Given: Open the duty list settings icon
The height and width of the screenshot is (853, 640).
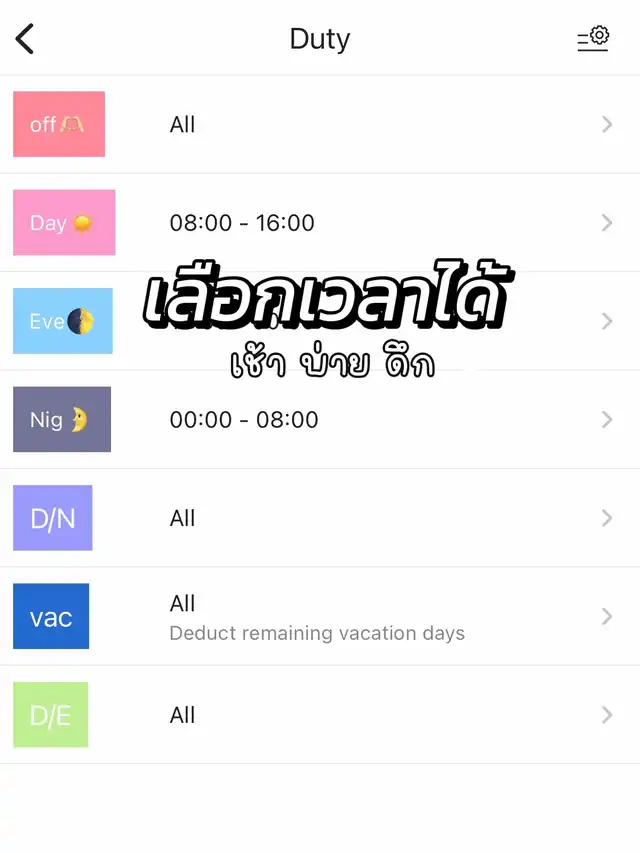Looking at the screenshot, I should pos(593,39).
